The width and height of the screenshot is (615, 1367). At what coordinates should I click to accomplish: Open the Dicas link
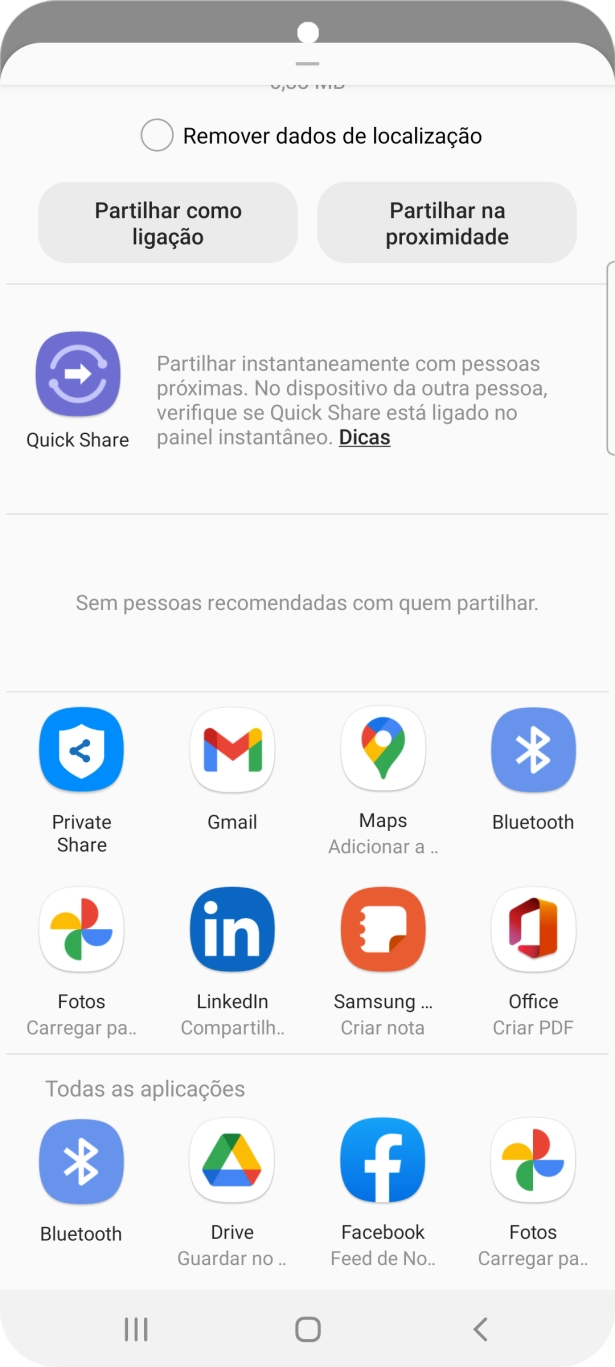click(x=364, y=438)
